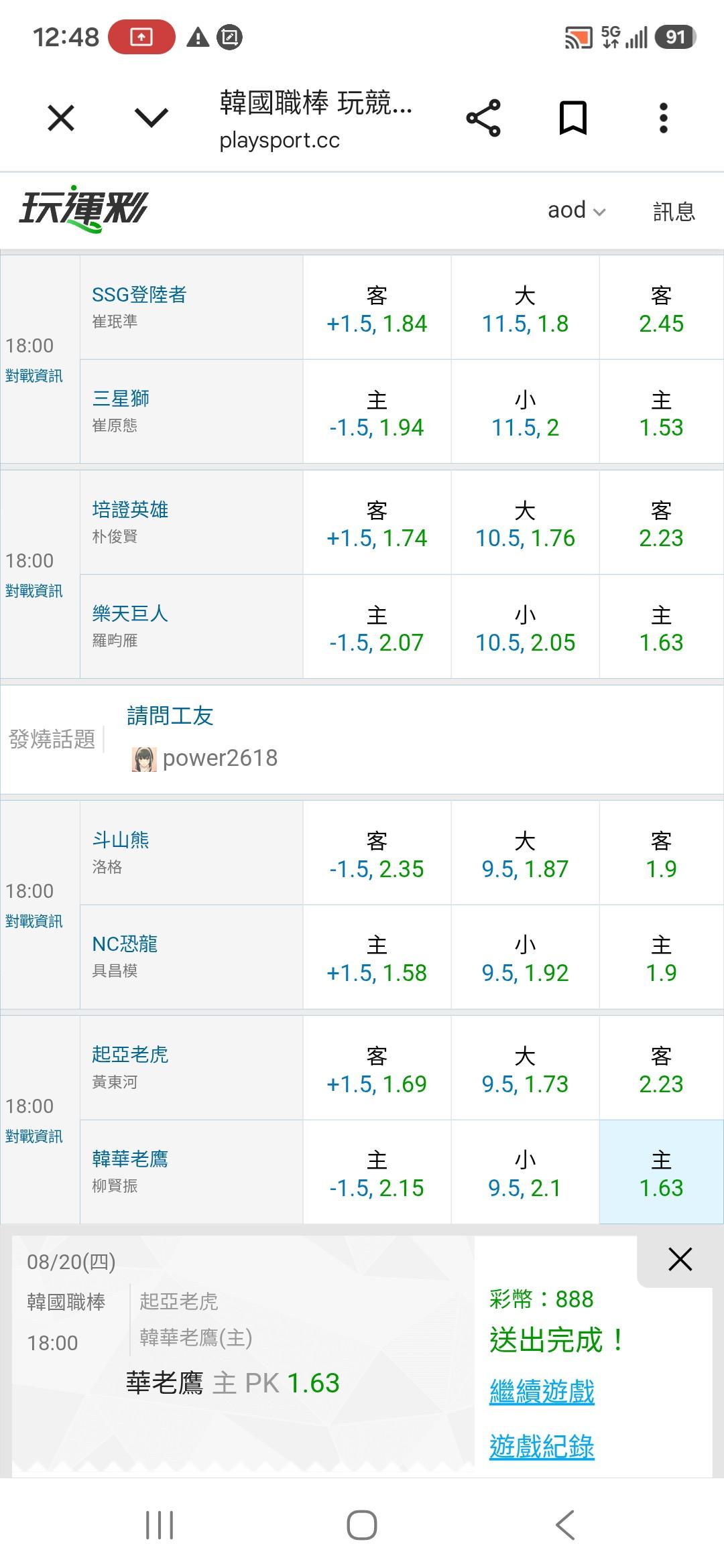Bookmark this page

(573, 119)
